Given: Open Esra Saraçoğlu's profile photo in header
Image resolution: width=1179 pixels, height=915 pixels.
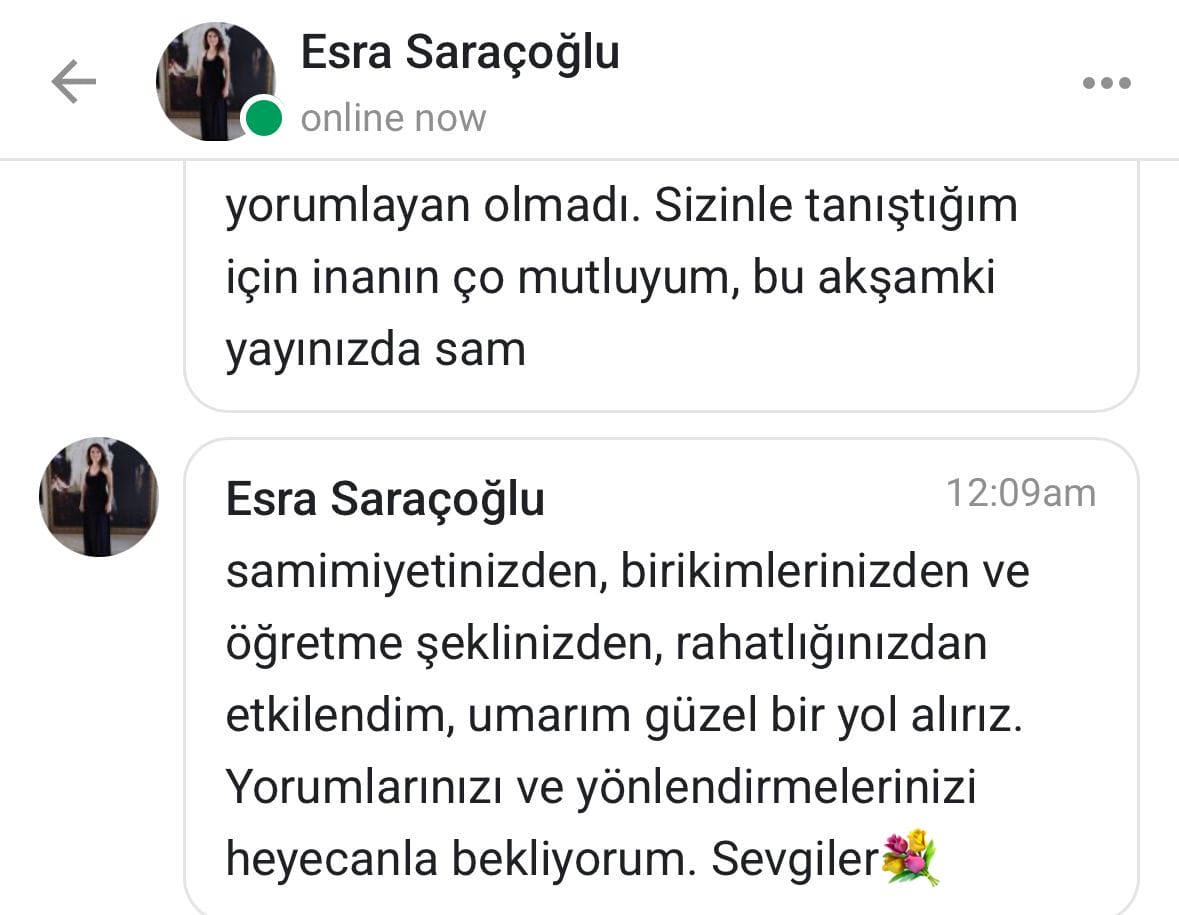Looking at the screenshot, I should 215,81.
